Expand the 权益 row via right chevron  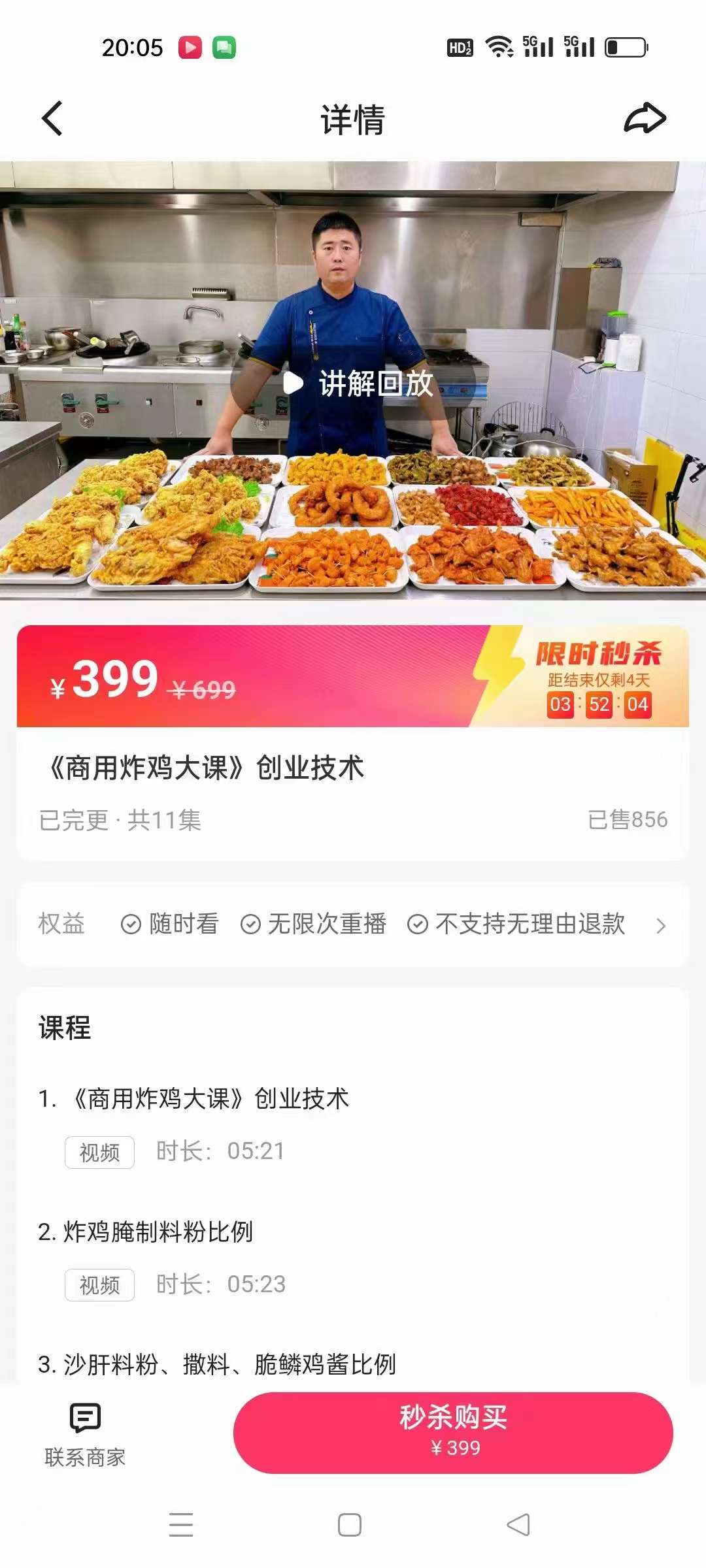point(662,925)
